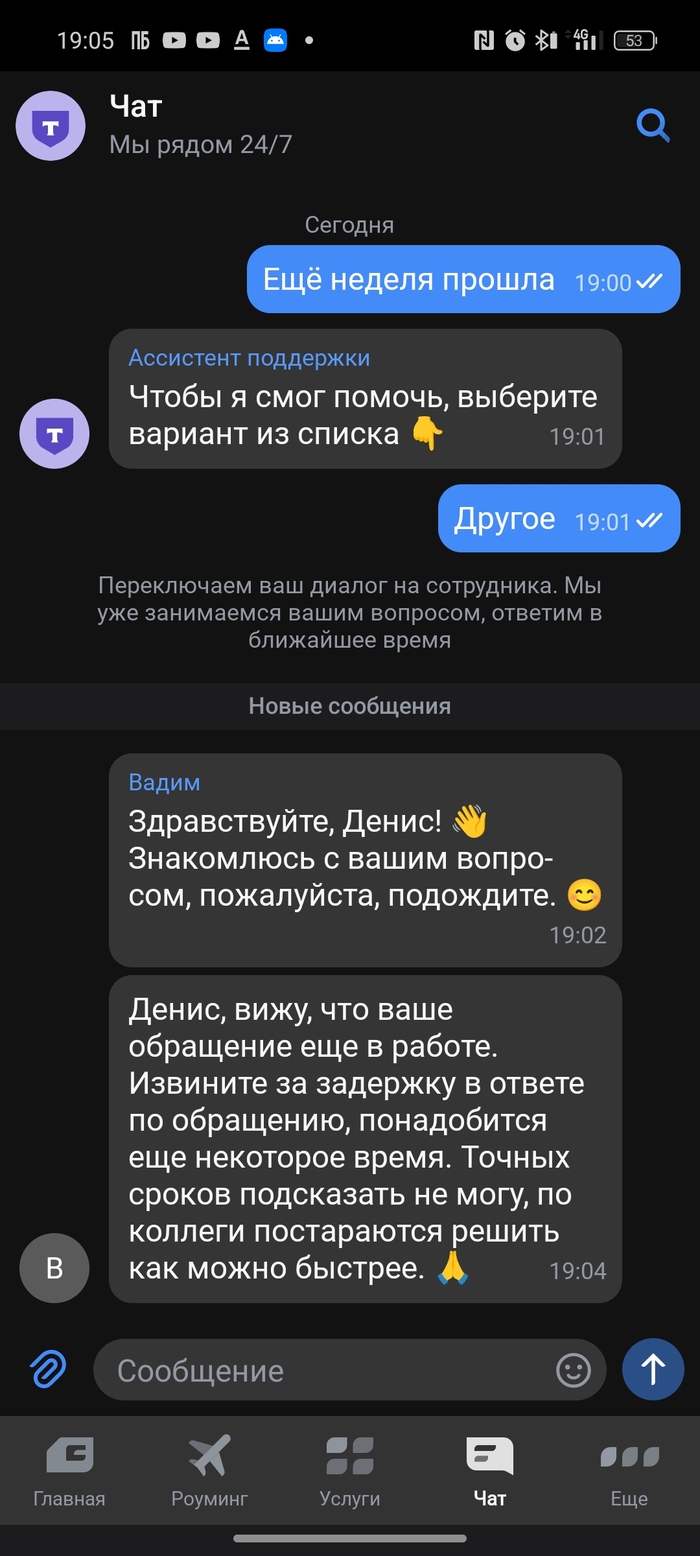Go to the Главная tab
The height and width of the screenshot is (1556, 700).
coord(69,1471)
